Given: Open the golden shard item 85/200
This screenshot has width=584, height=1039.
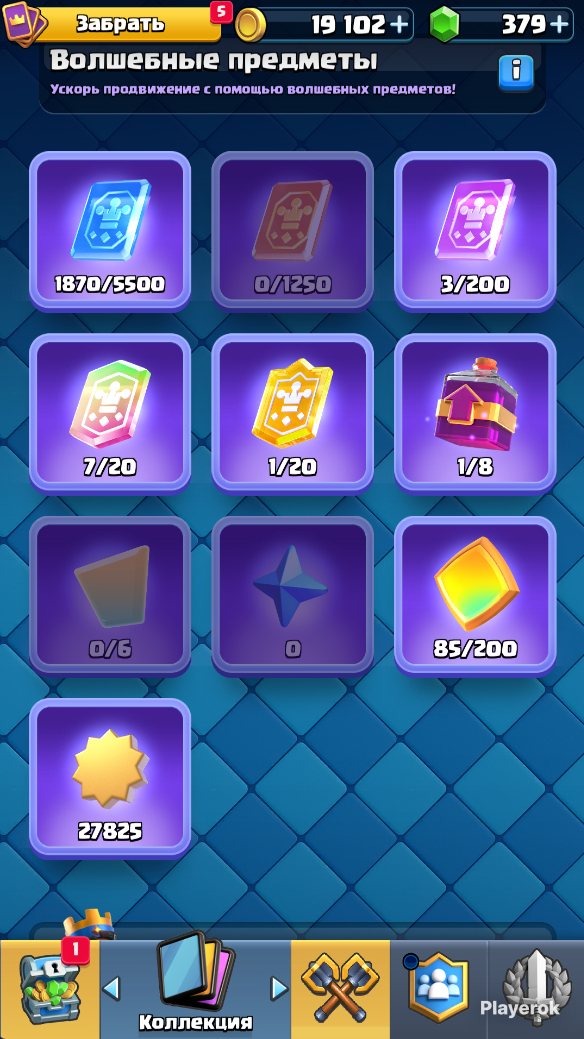Looking at the screenshot, I should click(x=475, y=595).
